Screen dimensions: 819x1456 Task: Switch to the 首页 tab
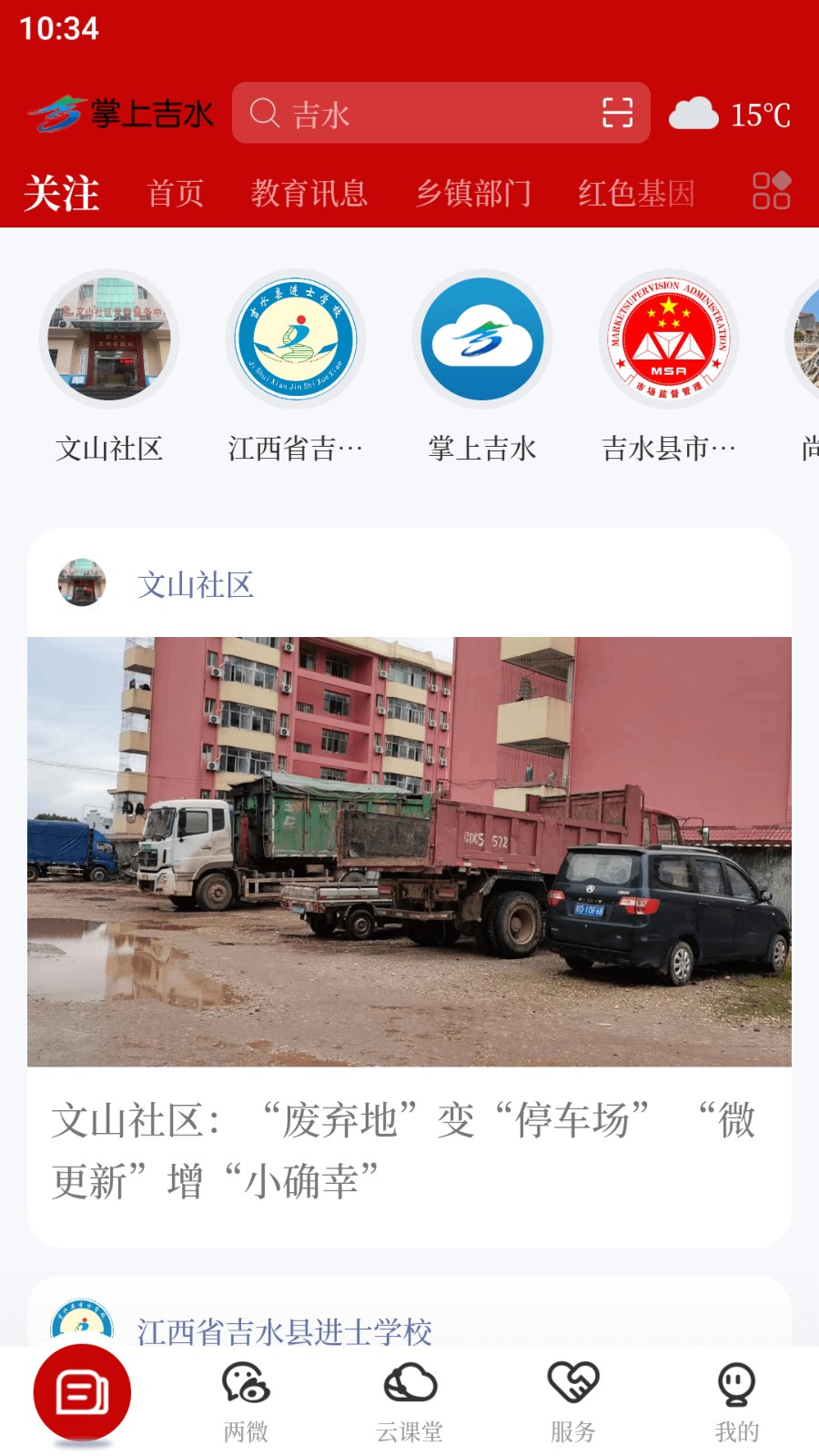(x=177, y=193)
